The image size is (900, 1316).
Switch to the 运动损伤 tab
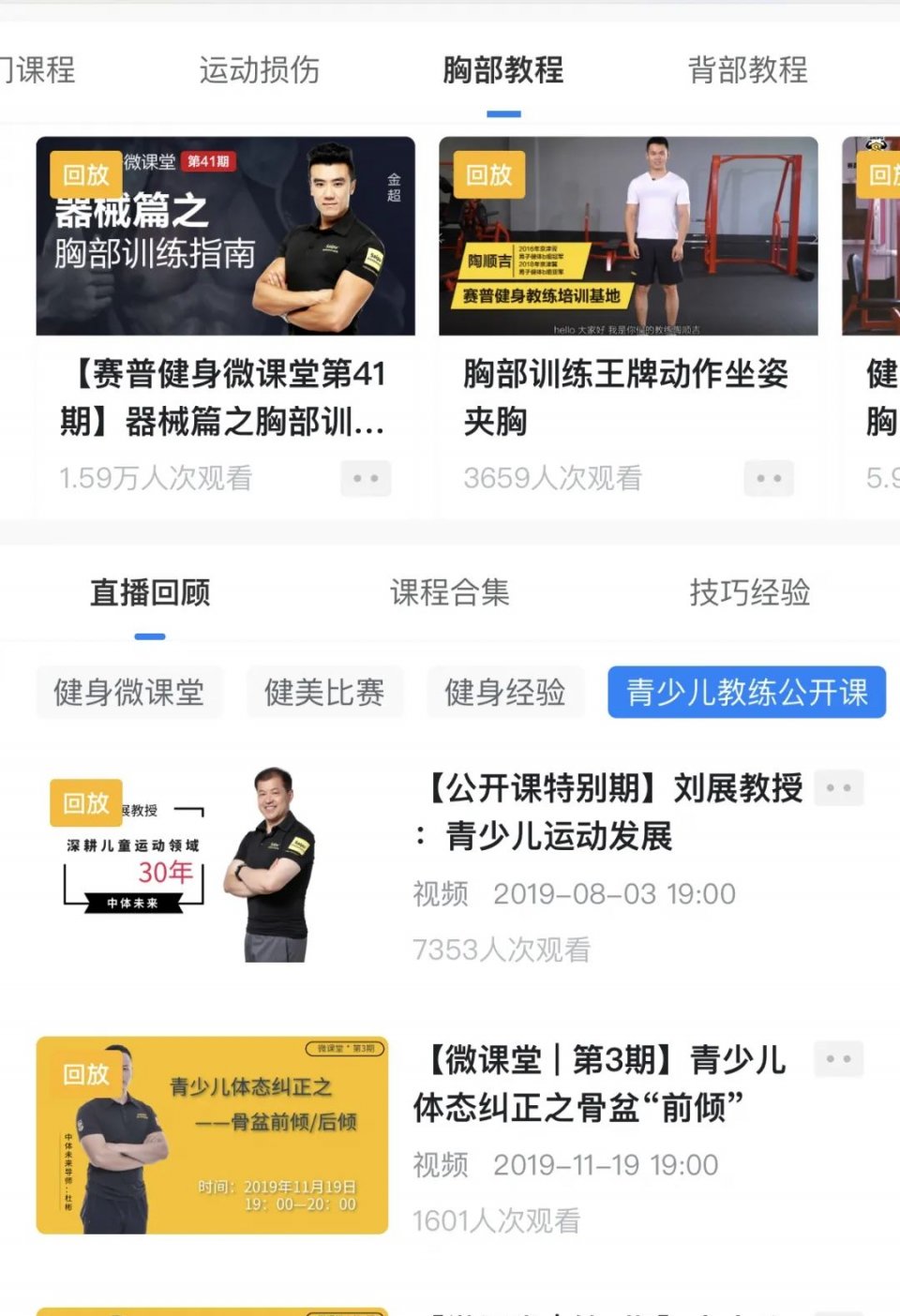[x=259, y=70]
